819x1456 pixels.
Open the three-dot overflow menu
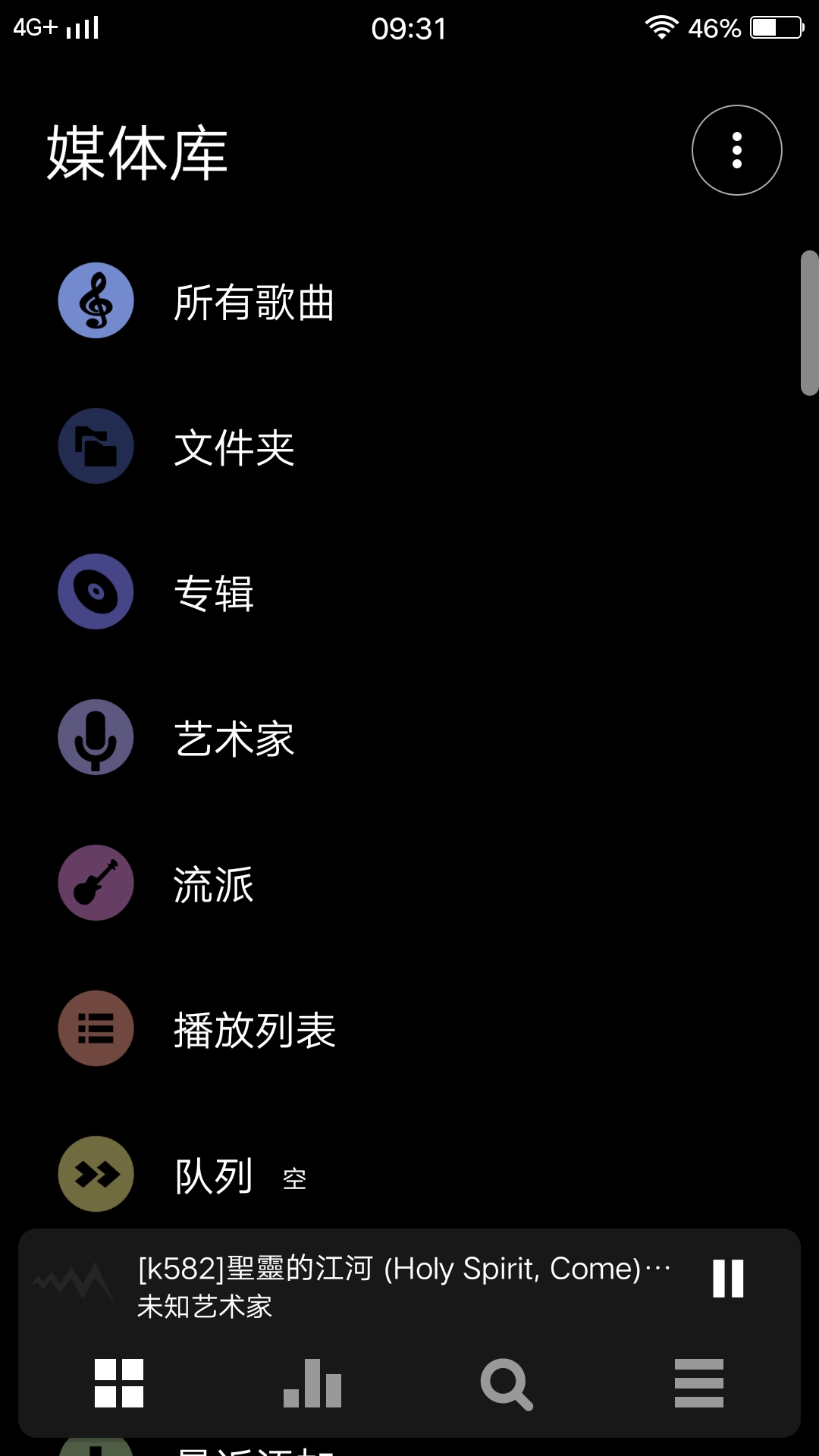click(x=736, y=149)
